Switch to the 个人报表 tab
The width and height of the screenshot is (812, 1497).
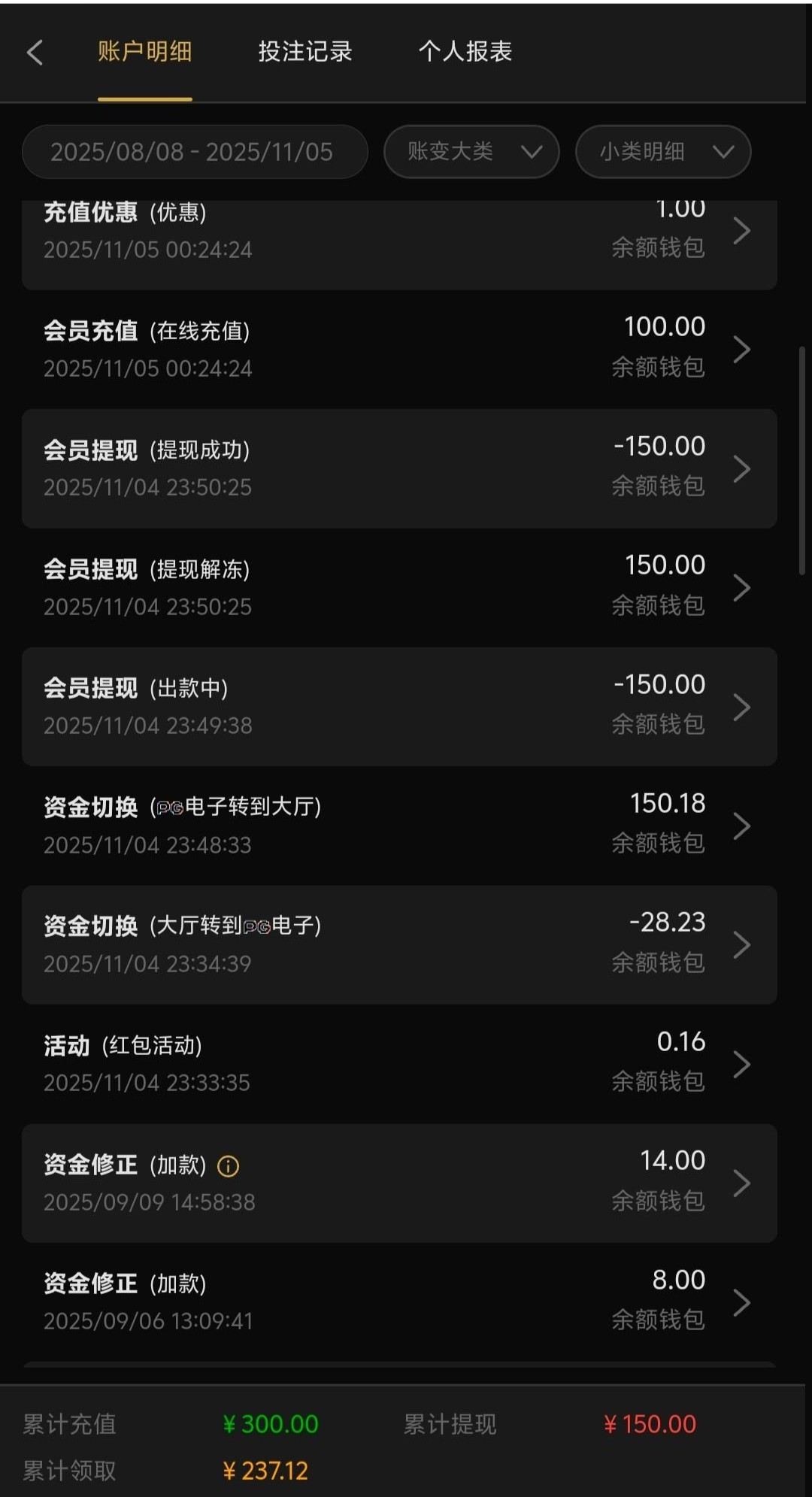(465, 52)
